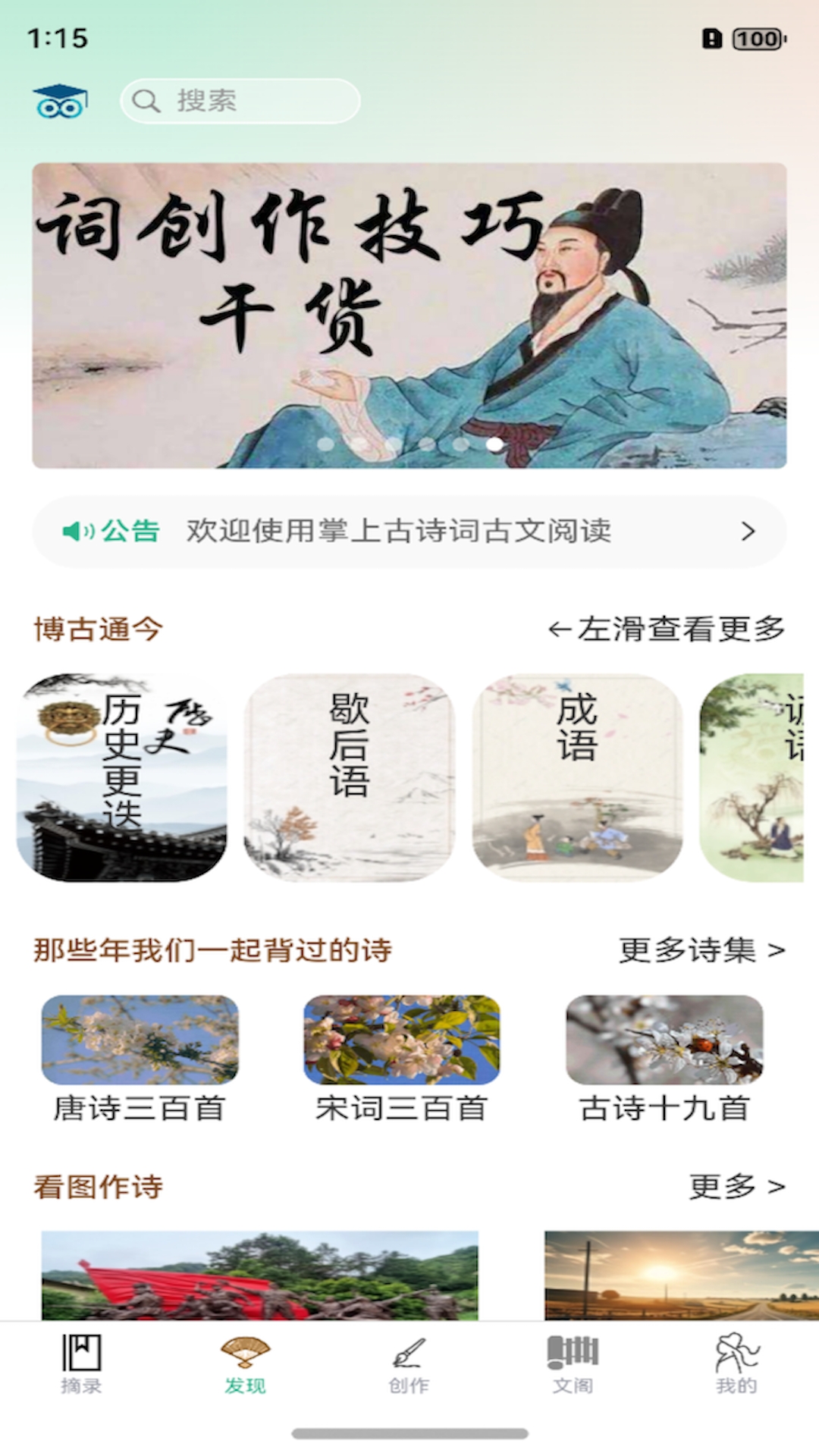Tap the active carousel progress dot indicator
This screenshot has width=819, height=1456.
tap(495, 444)
